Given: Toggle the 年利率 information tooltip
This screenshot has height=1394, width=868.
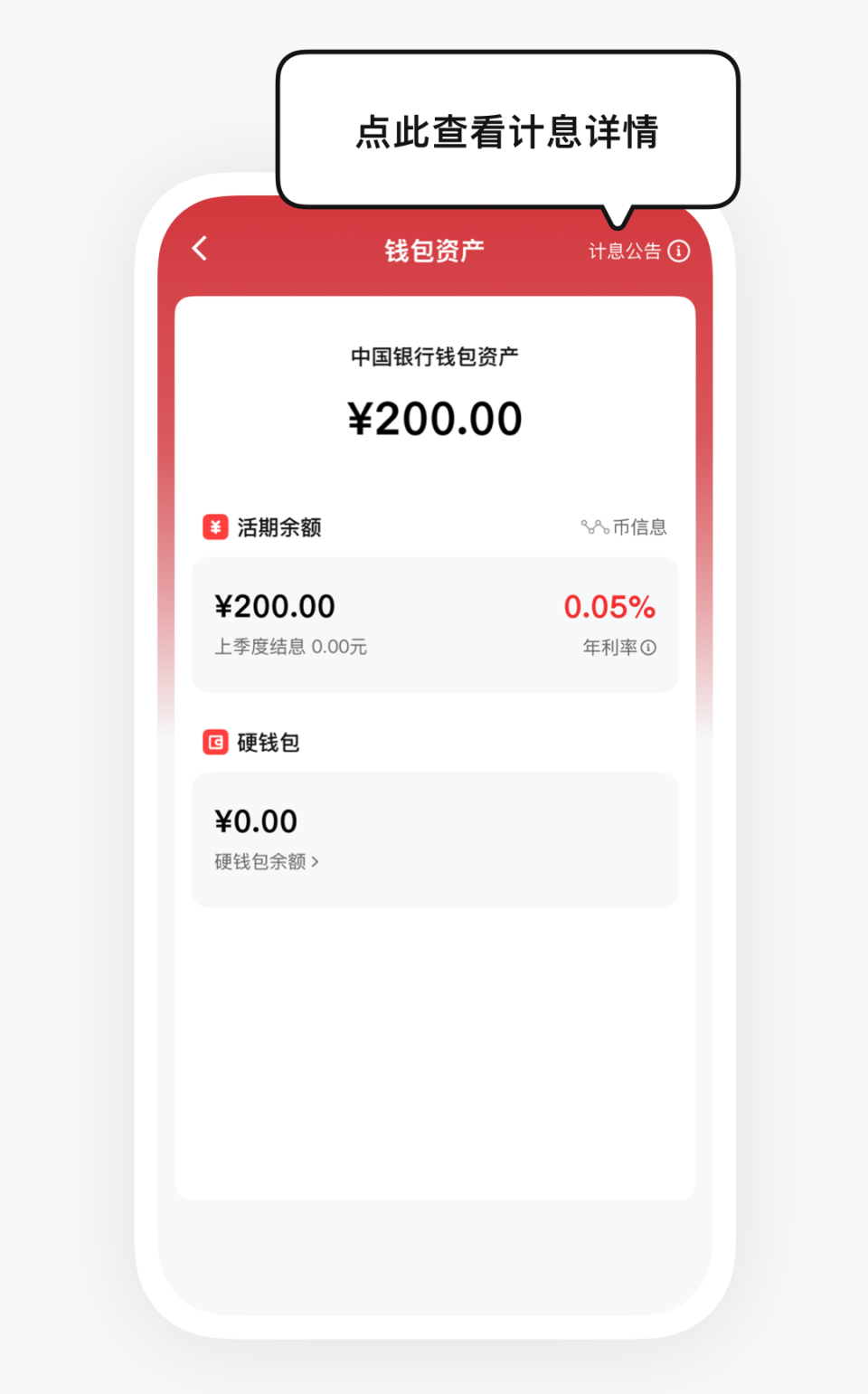Looking at the screenshot, I should [649, 648].
